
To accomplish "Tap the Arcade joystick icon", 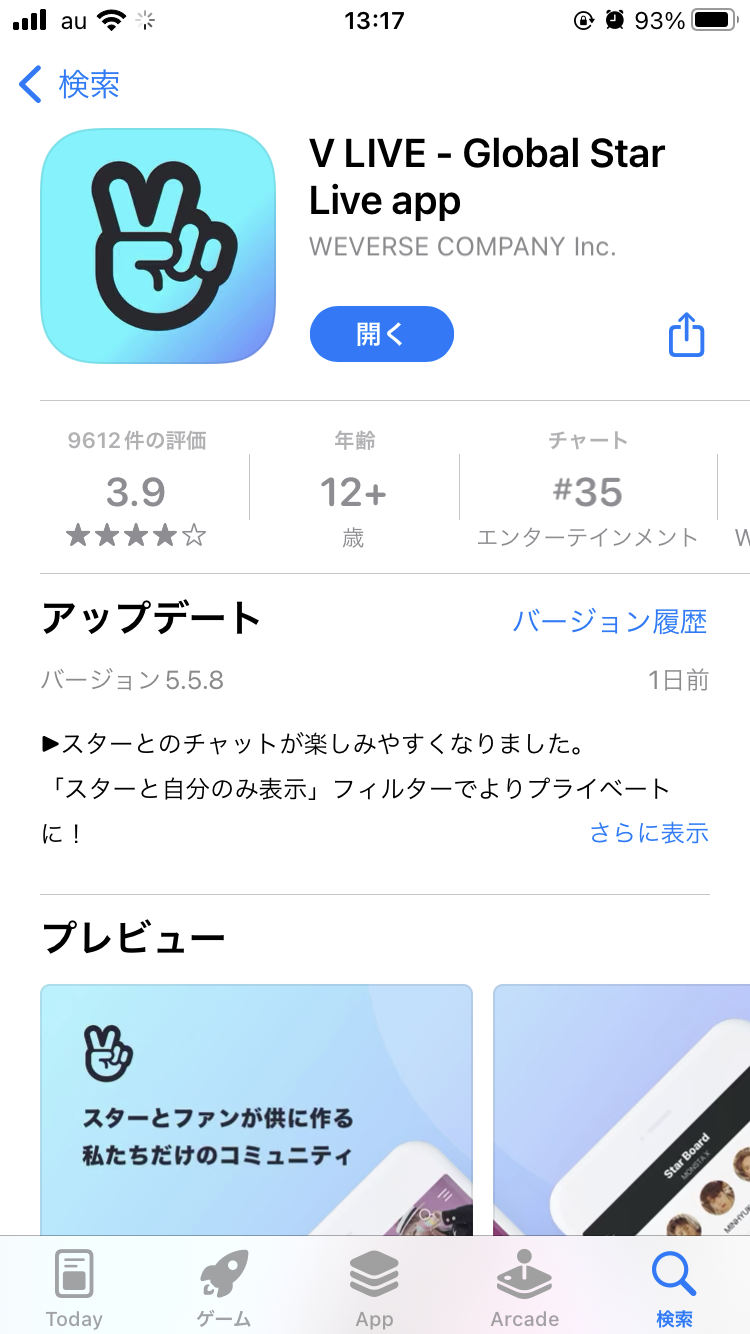I will tap(523, 1273).
